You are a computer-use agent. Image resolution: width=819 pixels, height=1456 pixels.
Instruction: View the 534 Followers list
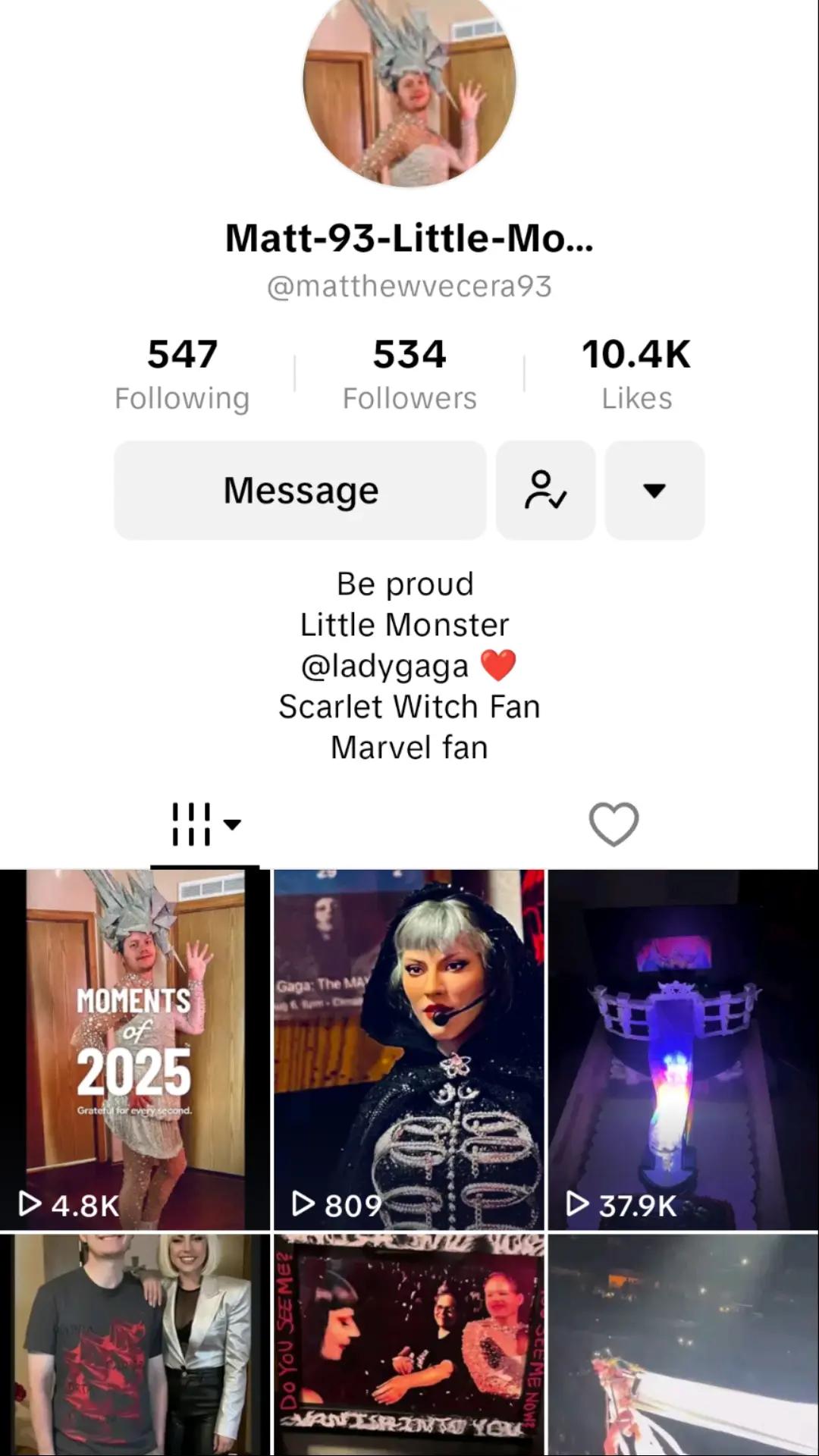(x=409, y=375)
